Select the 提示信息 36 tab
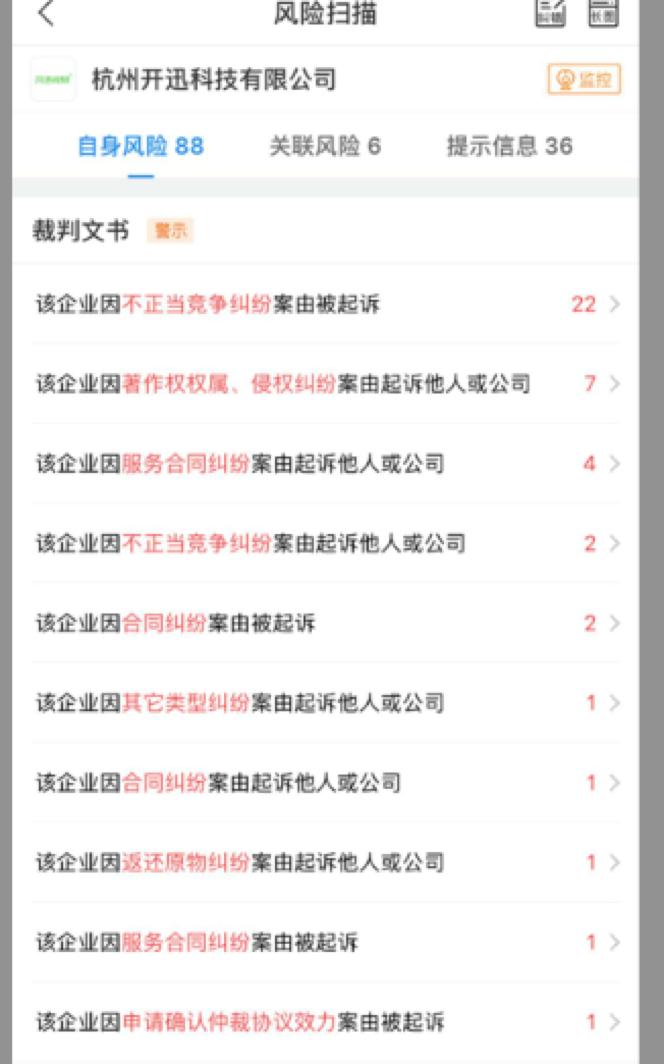This screenshot has height=1064, width=664. click(509, 146)
